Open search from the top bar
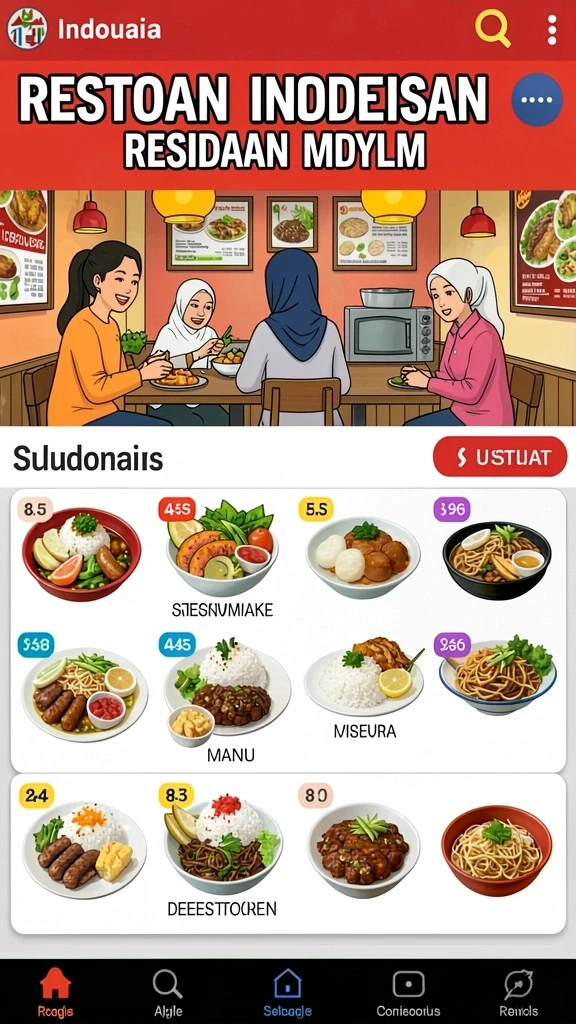This screenshot has width=576, height=1024. [x=492, y=29]
